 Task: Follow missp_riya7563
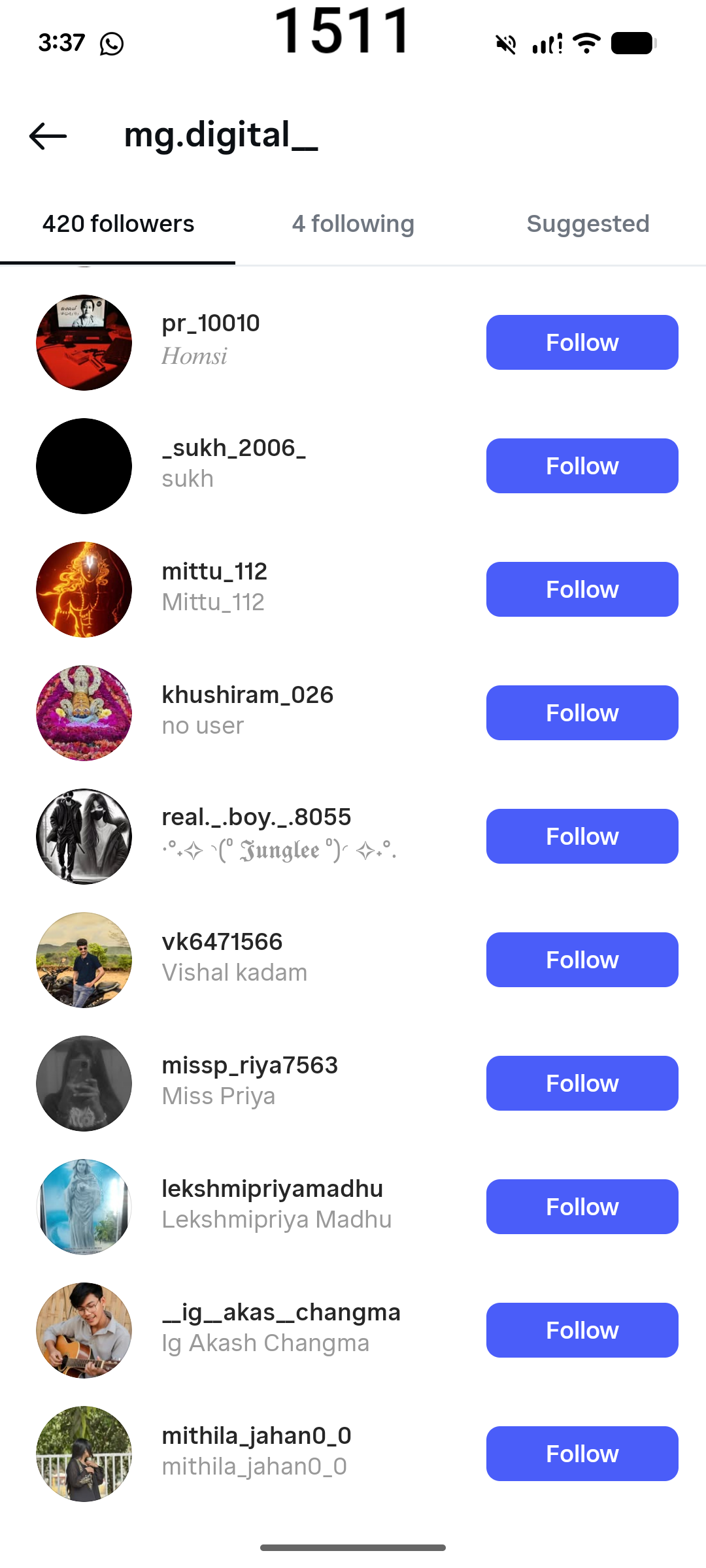pyautogui.click(x=582, y=1083)
